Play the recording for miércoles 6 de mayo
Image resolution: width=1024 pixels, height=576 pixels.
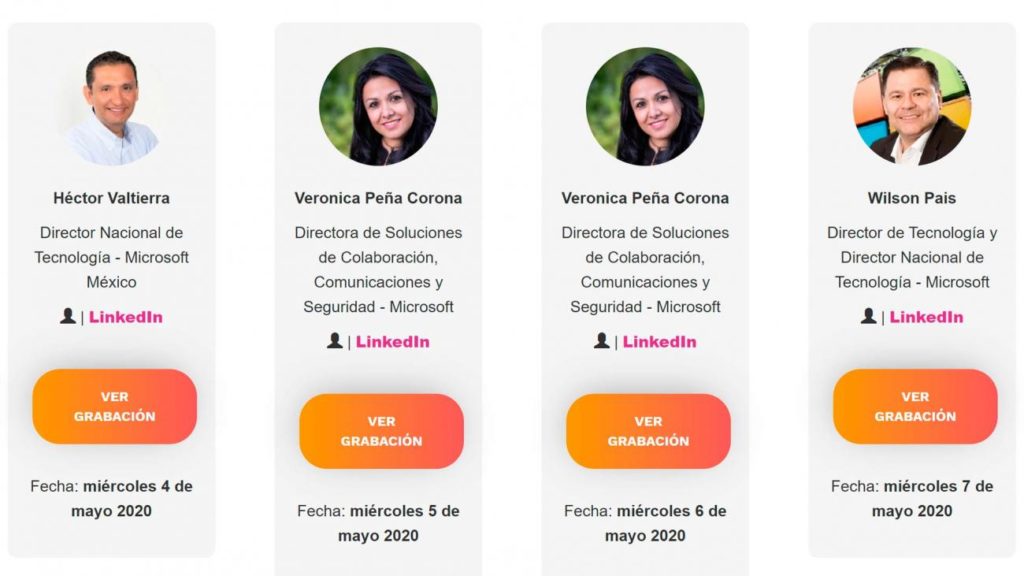pos(648,431)
